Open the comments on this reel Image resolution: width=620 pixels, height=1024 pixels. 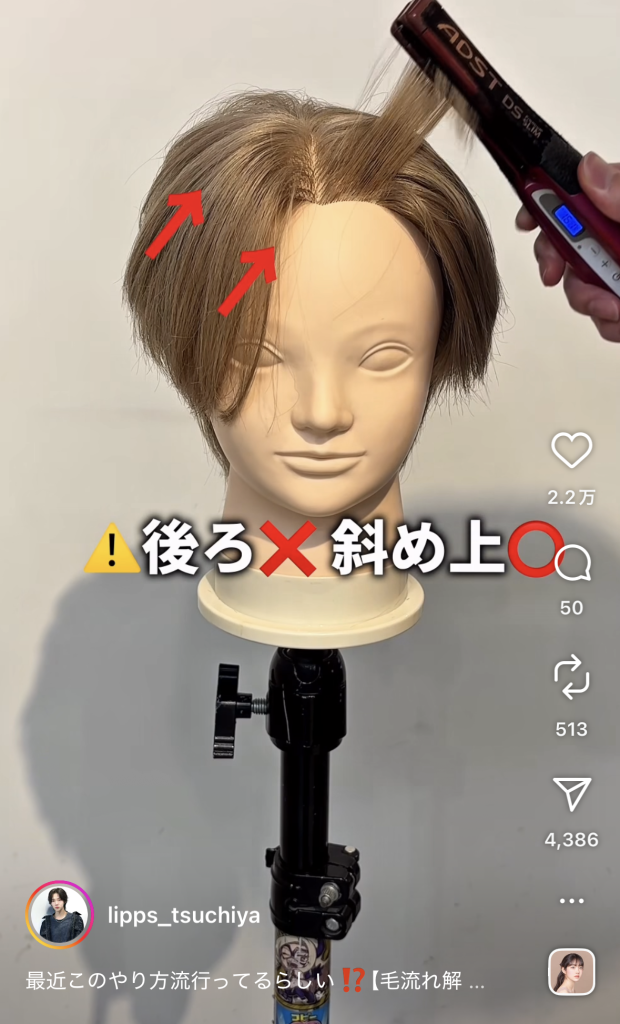point(573,564)
